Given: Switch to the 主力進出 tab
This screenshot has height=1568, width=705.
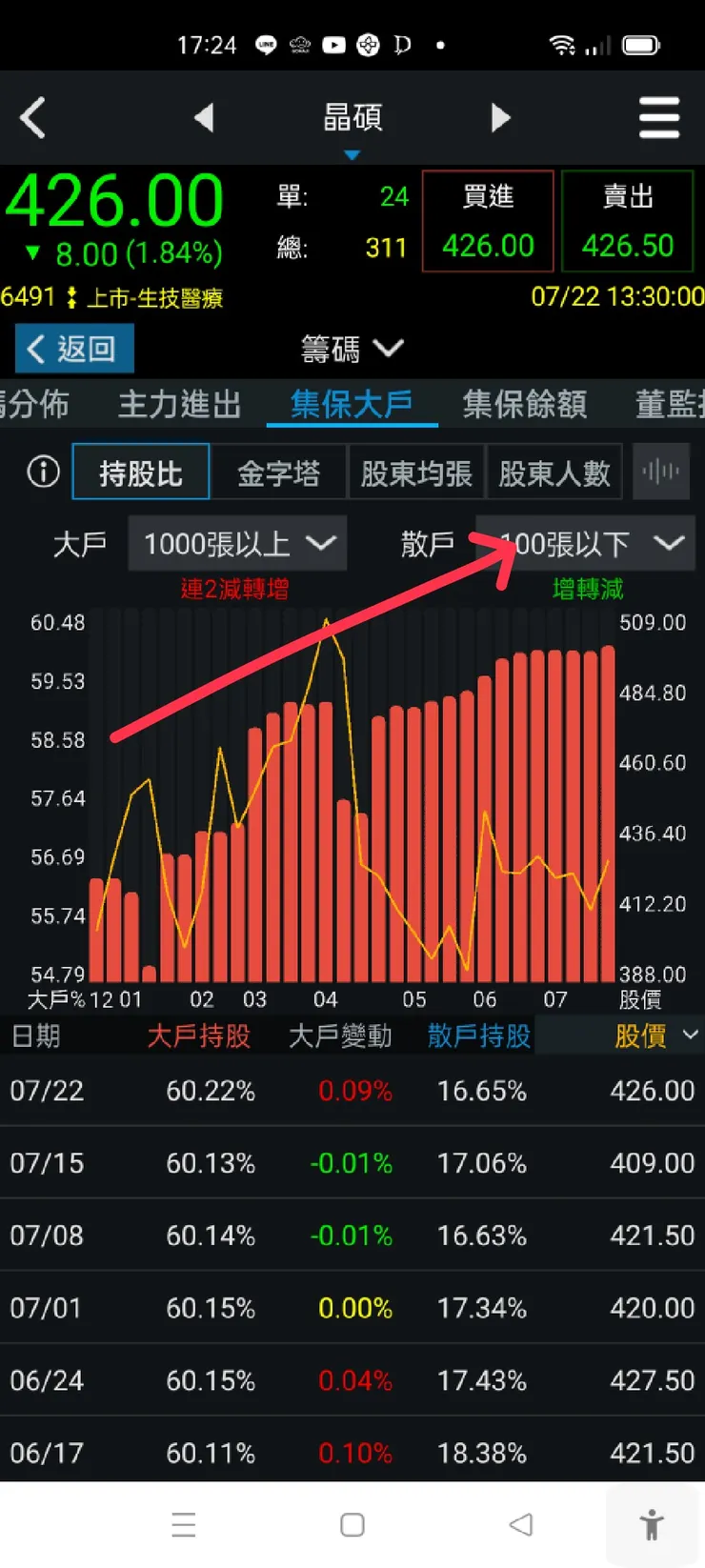Looking at the screenshot, I should click(x=179, y=404).
